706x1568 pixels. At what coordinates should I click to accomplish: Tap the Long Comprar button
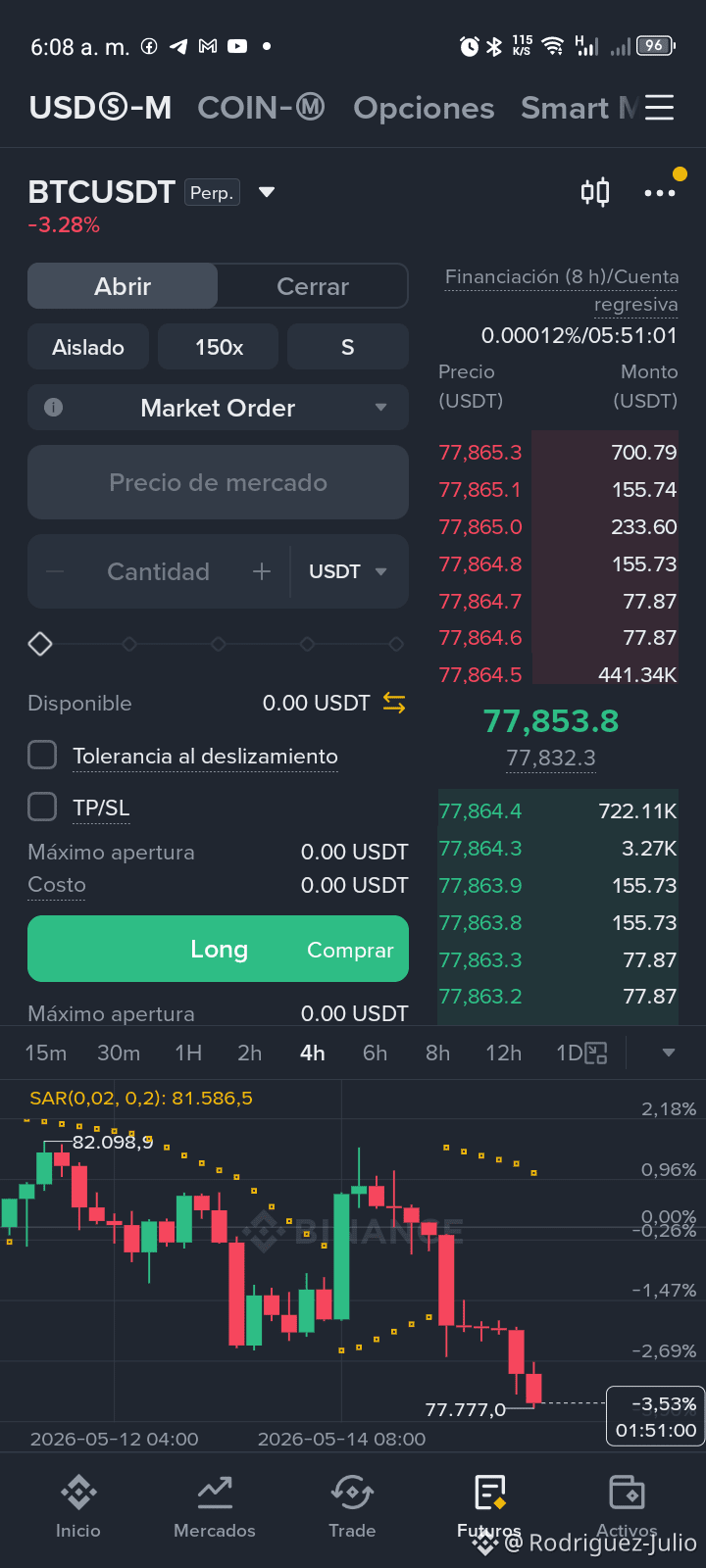point(218,949)
